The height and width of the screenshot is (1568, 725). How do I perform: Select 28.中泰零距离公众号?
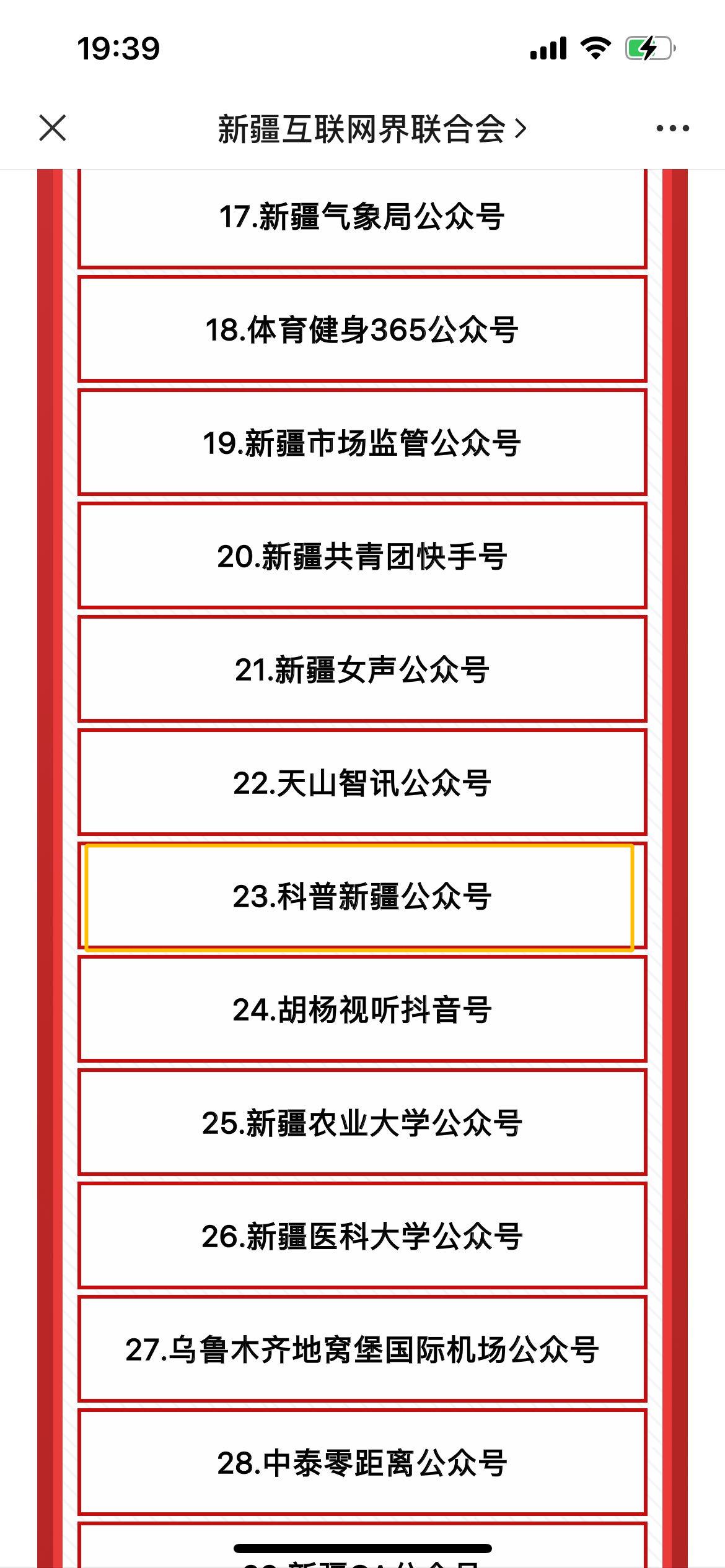tap(362, 1463)
